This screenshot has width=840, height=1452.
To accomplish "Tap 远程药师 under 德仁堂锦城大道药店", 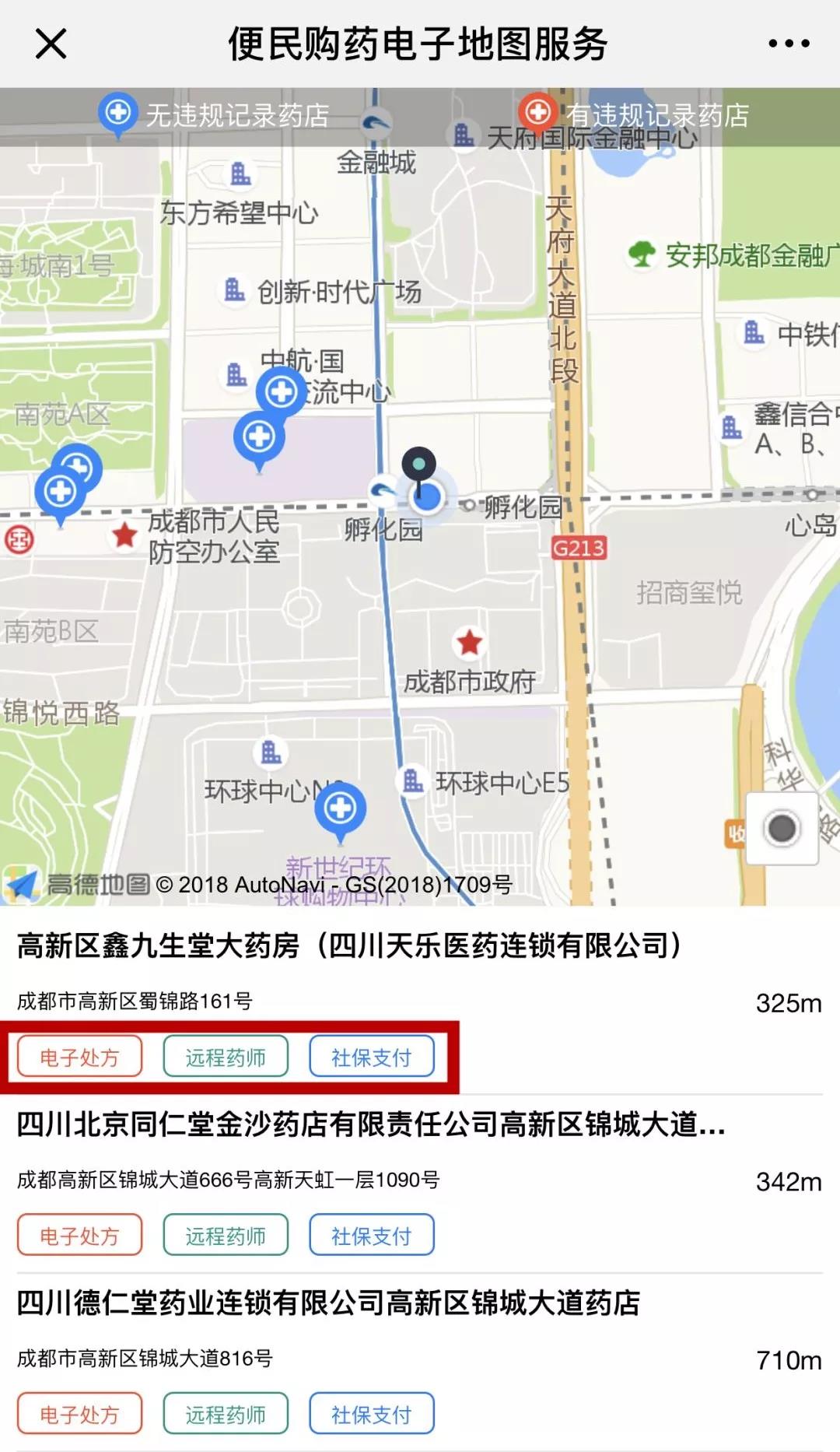I will pyautogui.click(x=226, y=1413).
